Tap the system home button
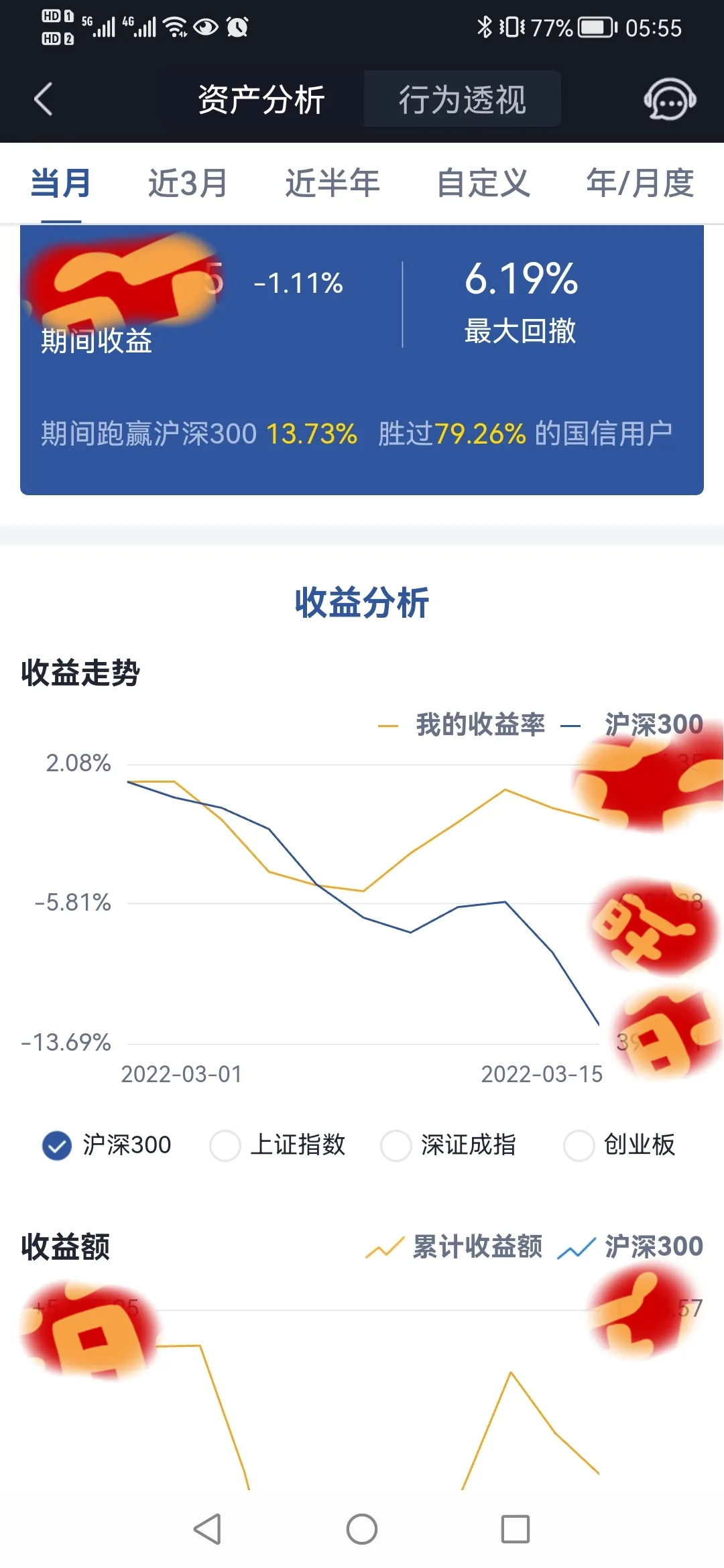 pos(362,1529)
